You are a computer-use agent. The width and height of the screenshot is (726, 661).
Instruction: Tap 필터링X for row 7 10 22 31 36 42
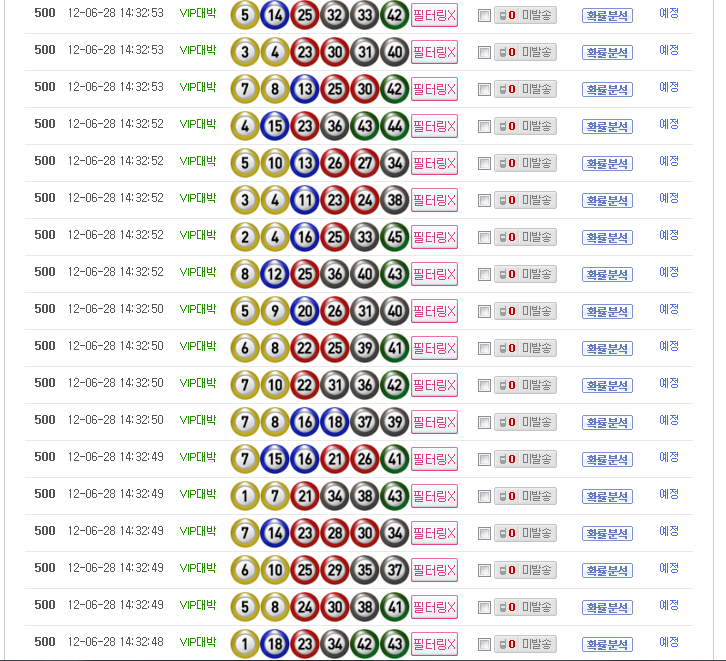434,386
